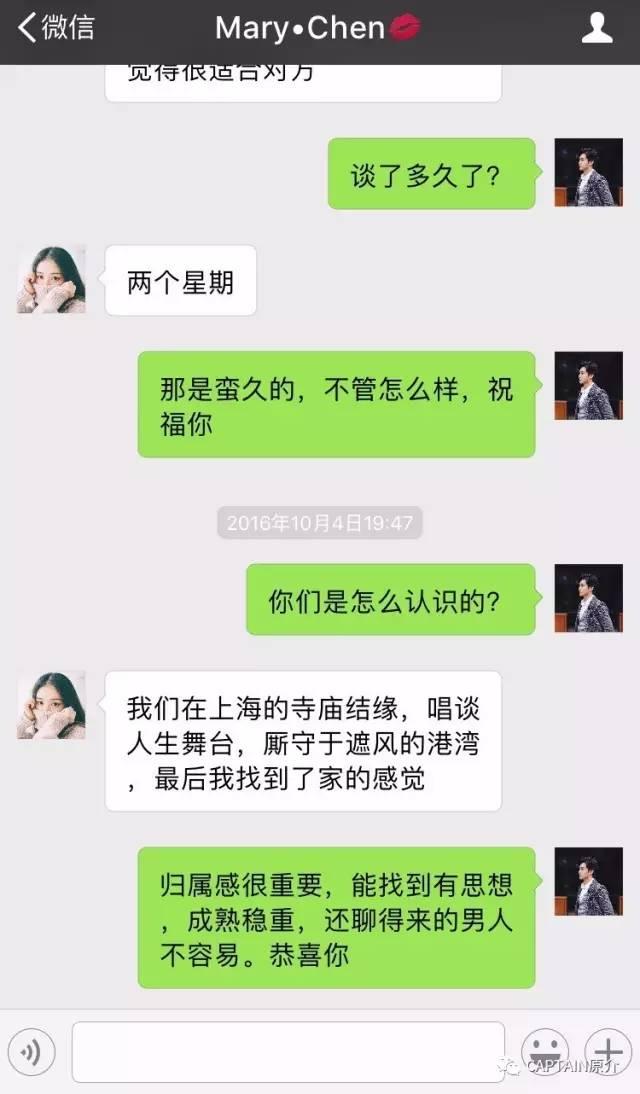This screenshot has width=640, height=1094.
Task: Tap the message text input field
Action: pos(288,1051)
